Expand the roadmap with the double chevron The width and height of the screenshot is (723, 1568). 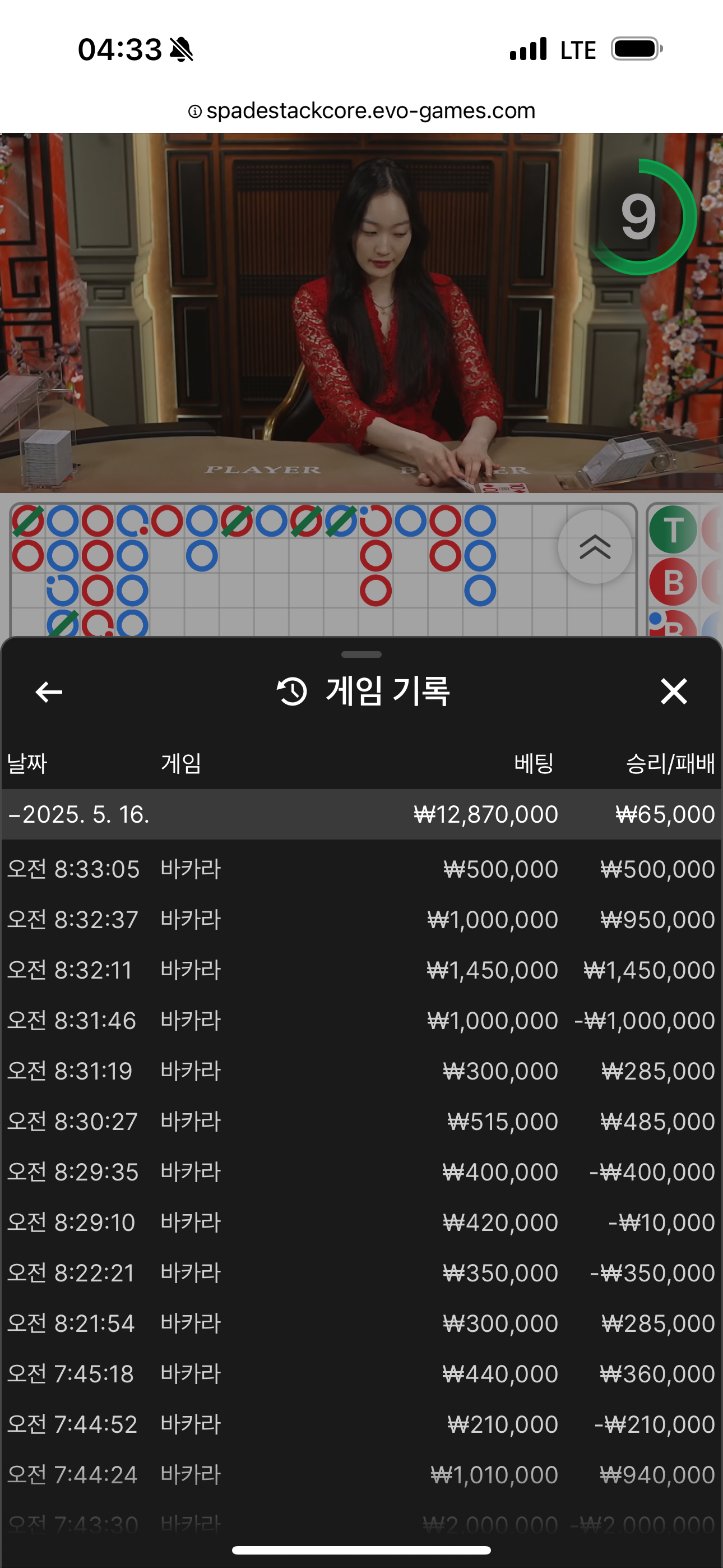595,547
